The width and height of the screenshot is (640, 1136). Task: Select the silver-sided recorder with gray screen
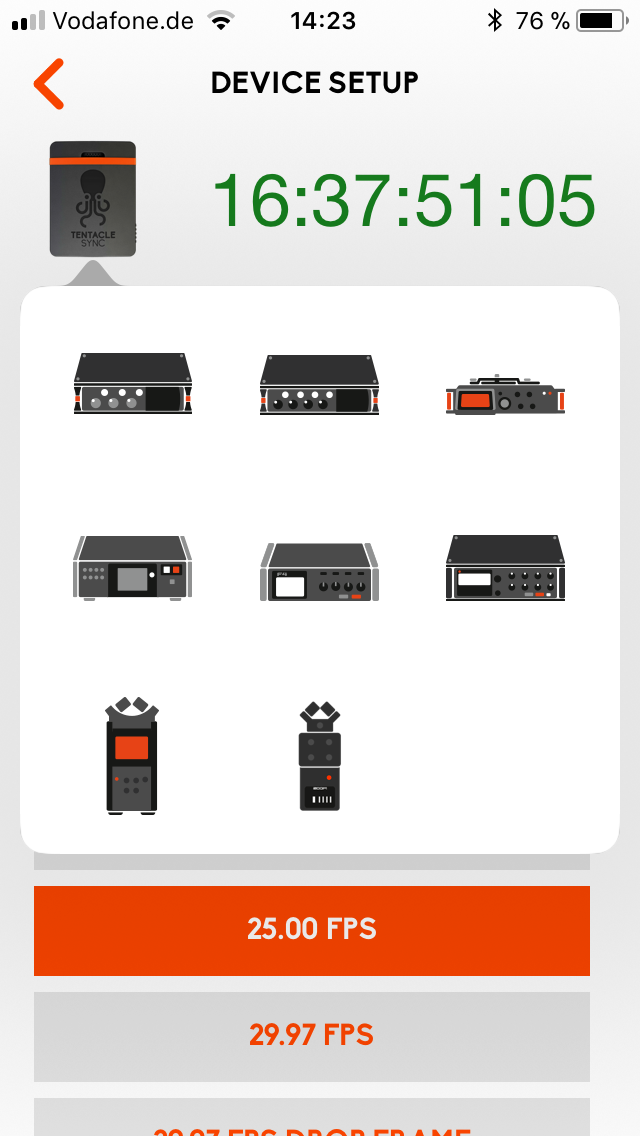click(132, 568)
